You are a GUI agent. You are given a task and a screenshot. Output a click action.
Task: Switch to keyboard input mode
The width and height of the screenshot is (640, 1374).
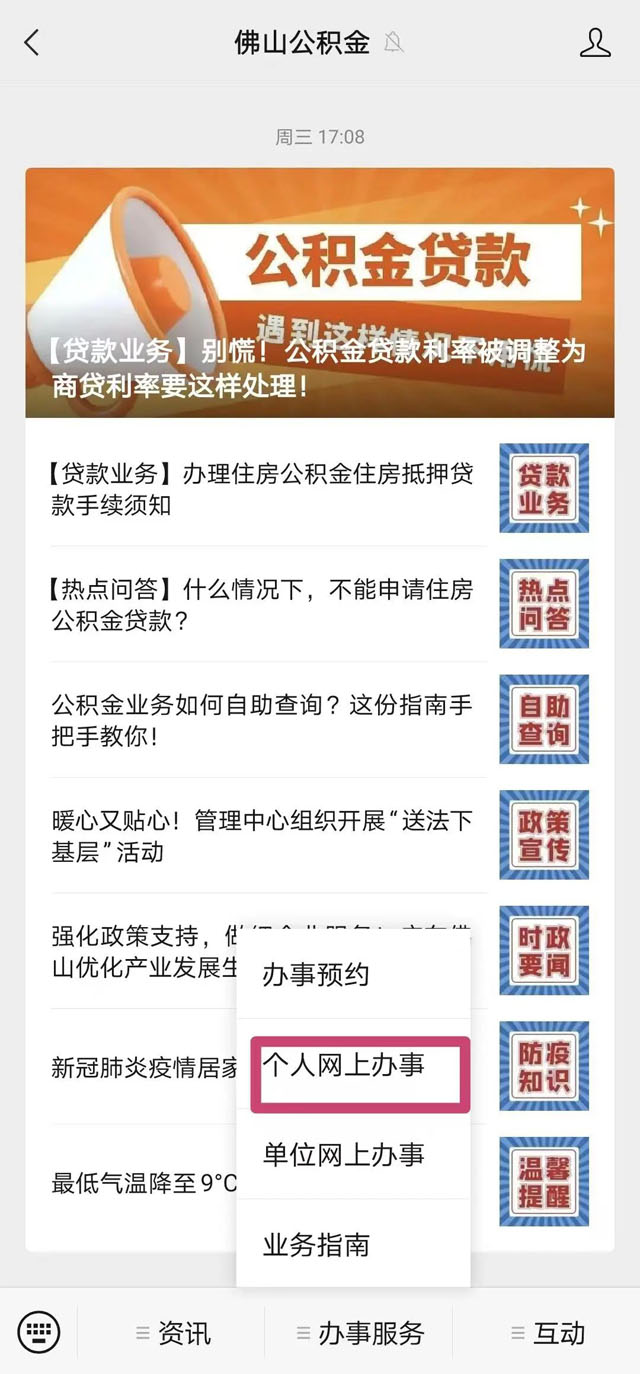coord(39,1332)
